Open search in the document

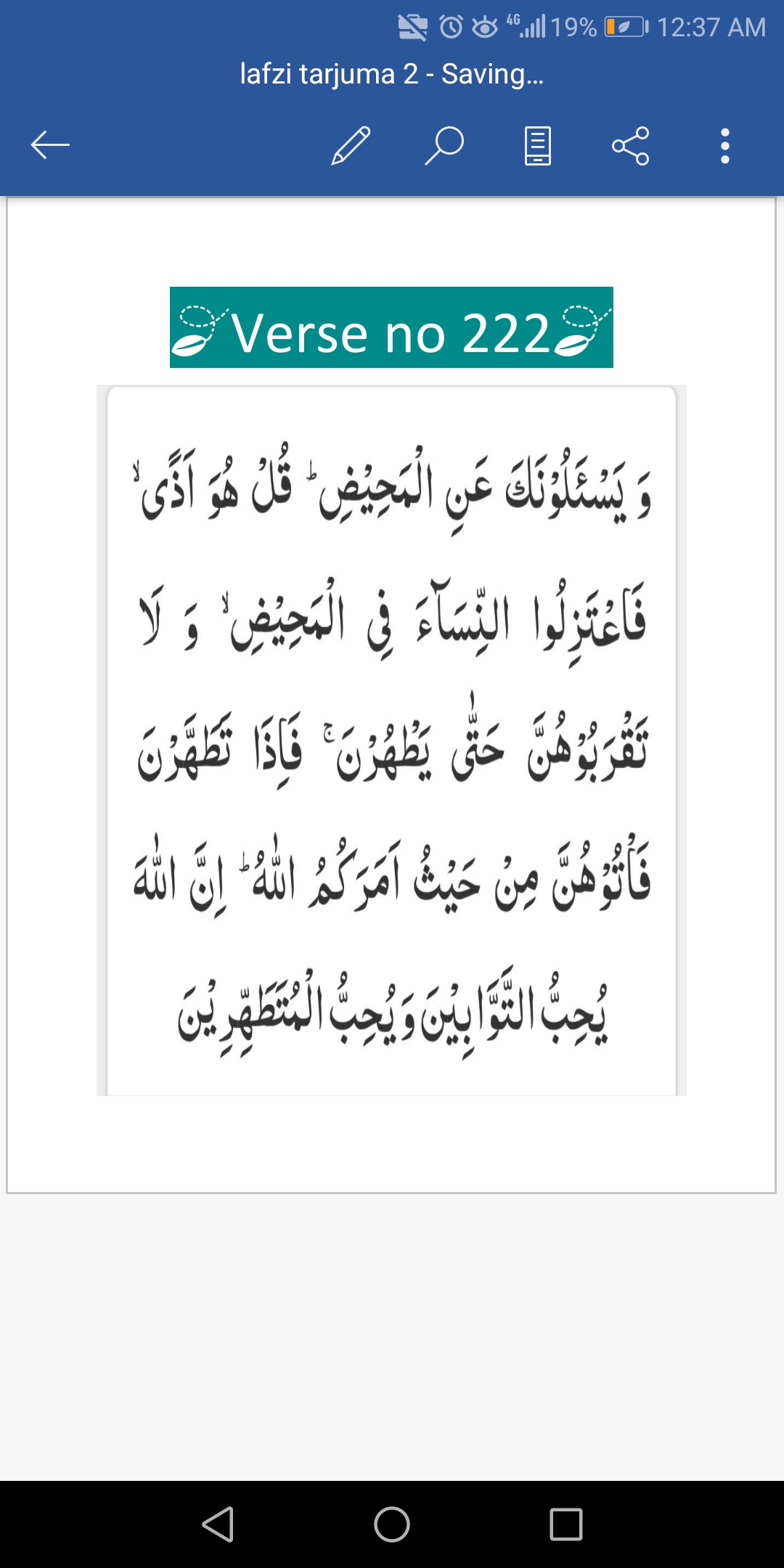coord(444,146)
